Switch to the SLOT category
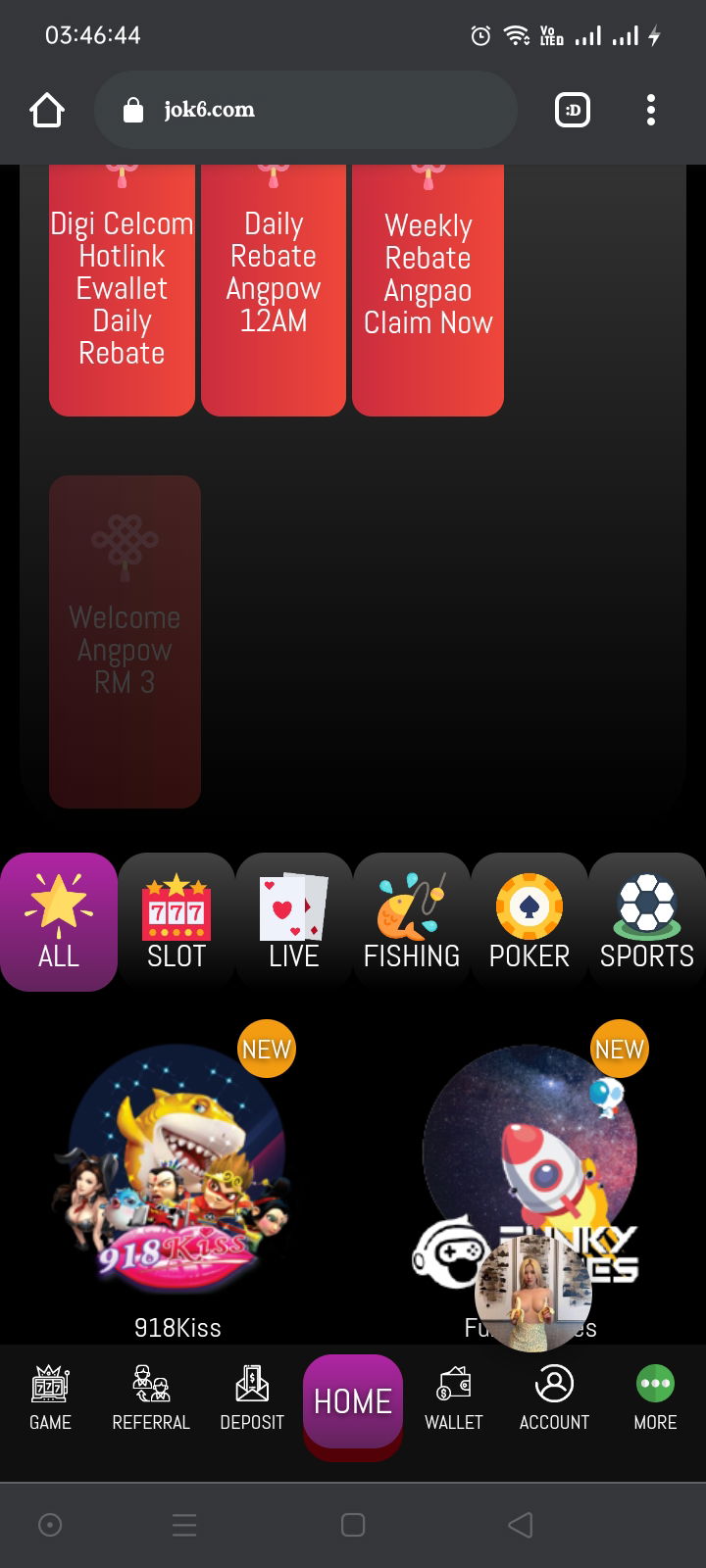The image size is (706, 1568). pos(176,921)
